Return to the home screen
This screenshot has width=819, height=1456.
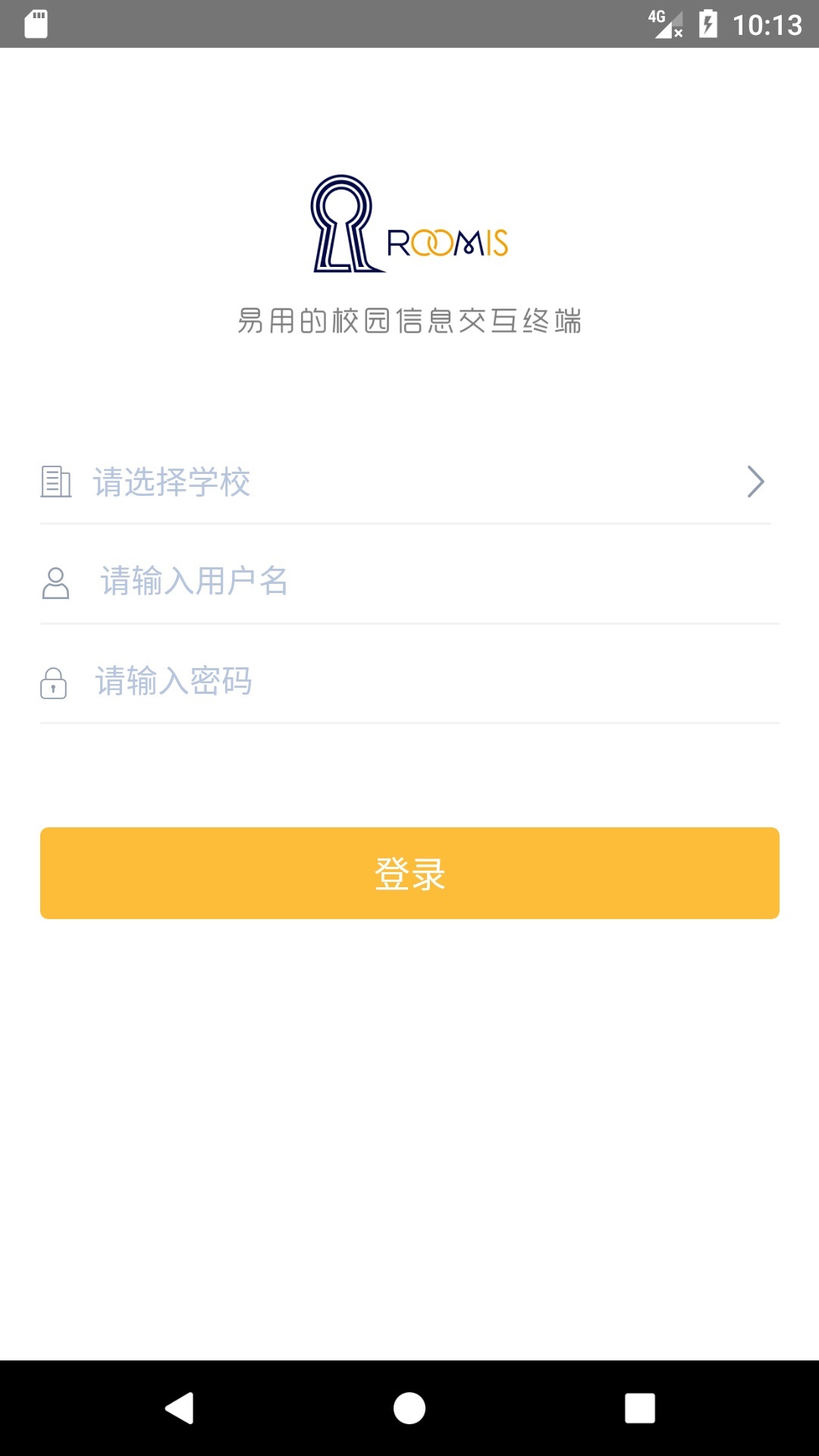pyautogui.click(x=409, y=1408)
